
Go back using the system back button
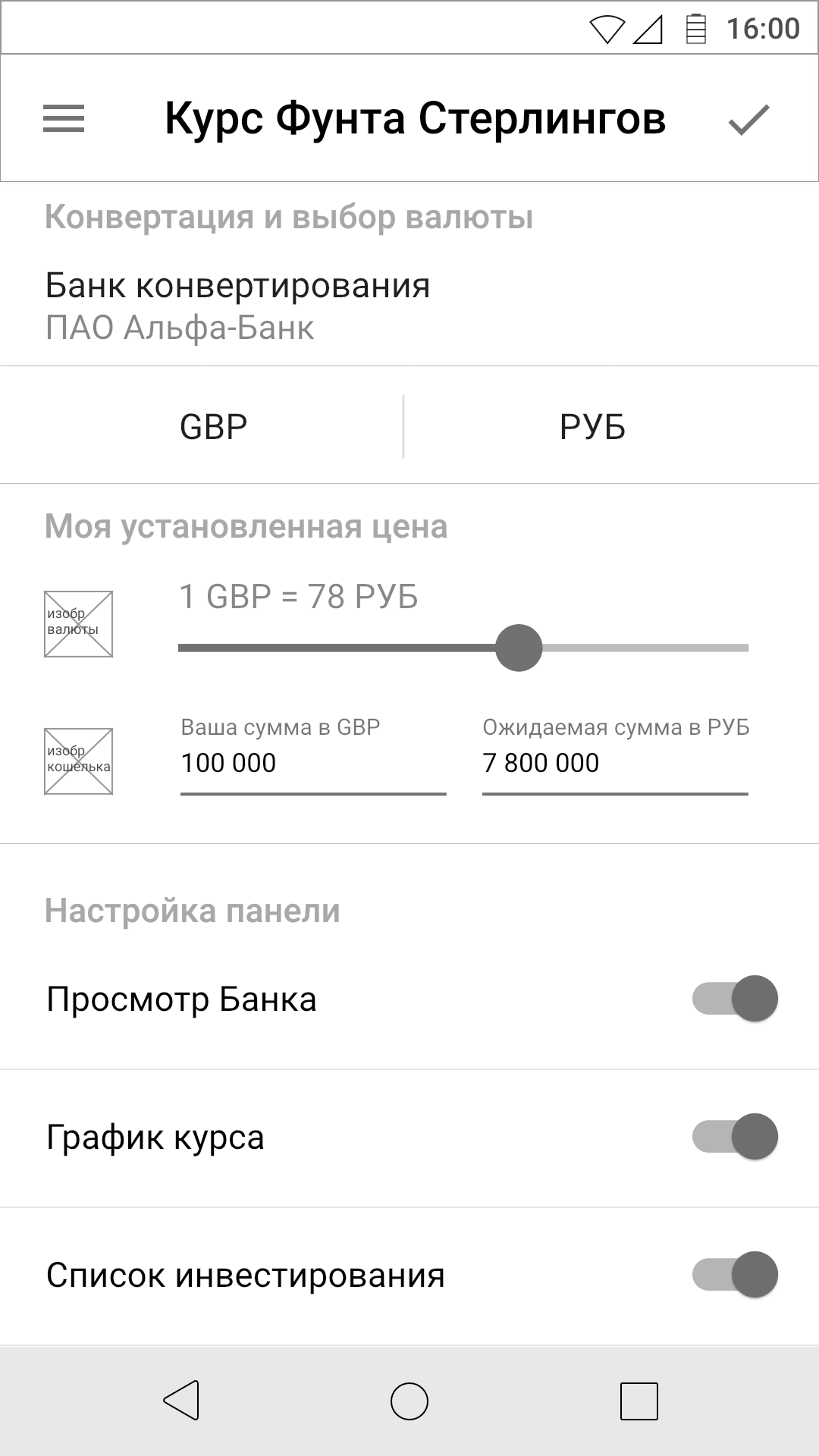point(181,1400)
